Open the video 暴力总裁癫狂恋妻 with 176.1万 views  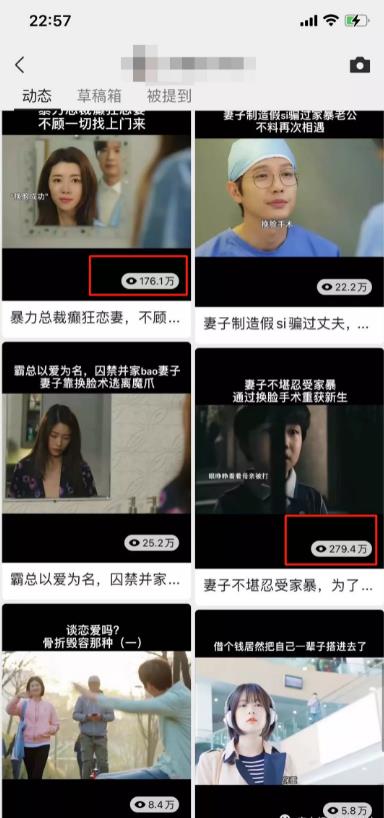[97, 224]
